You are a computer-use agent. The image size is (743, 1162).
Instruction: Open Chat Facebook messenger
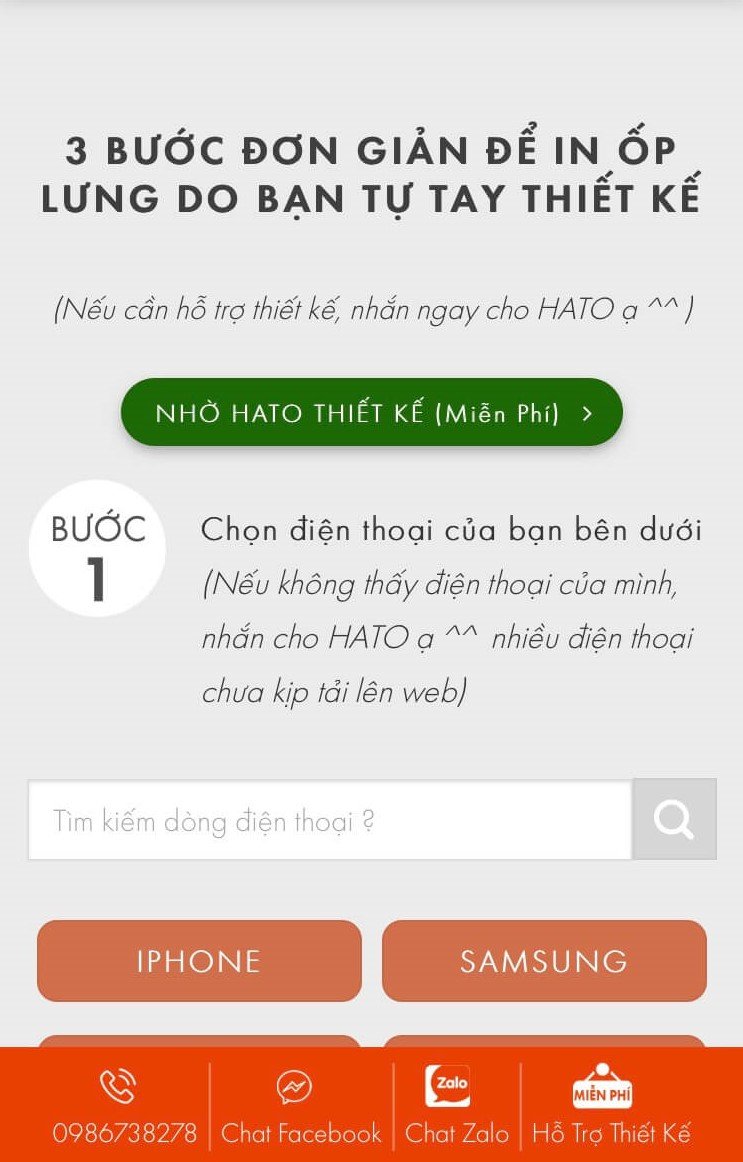(x=300, y=1105)
